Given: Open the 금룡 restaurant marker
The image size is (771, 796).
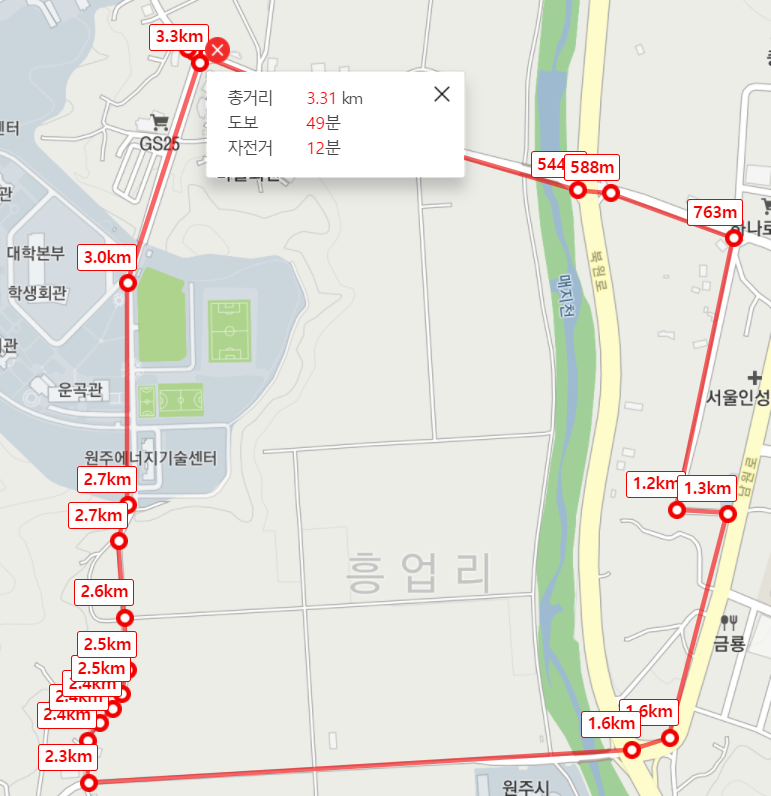Looking at the screenshot, I should click(x=728, y=620).
